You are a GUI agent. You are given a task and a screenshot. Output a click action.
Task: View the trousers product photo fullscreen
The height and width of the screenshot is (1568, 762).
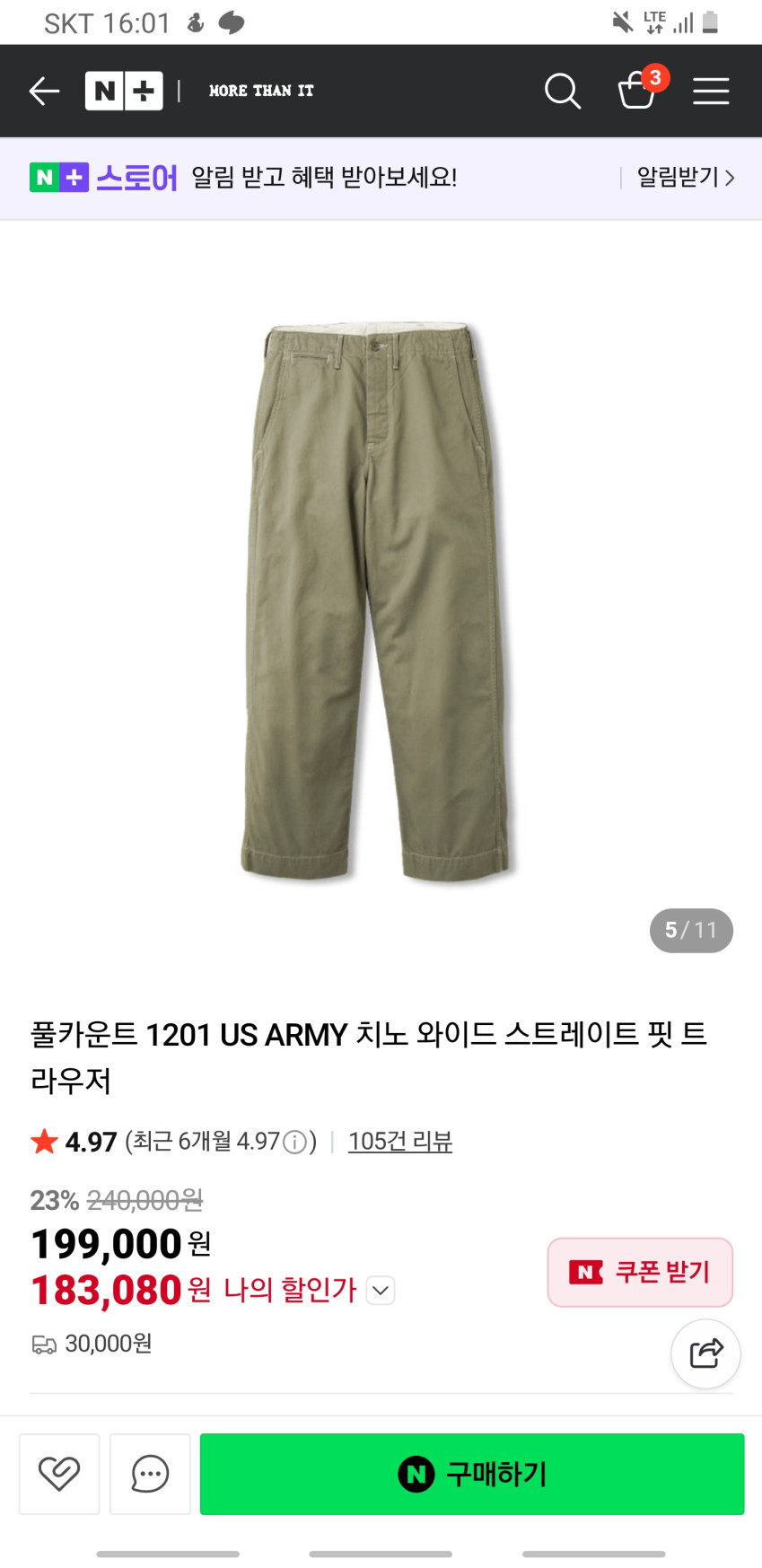(x=377, y=600)
